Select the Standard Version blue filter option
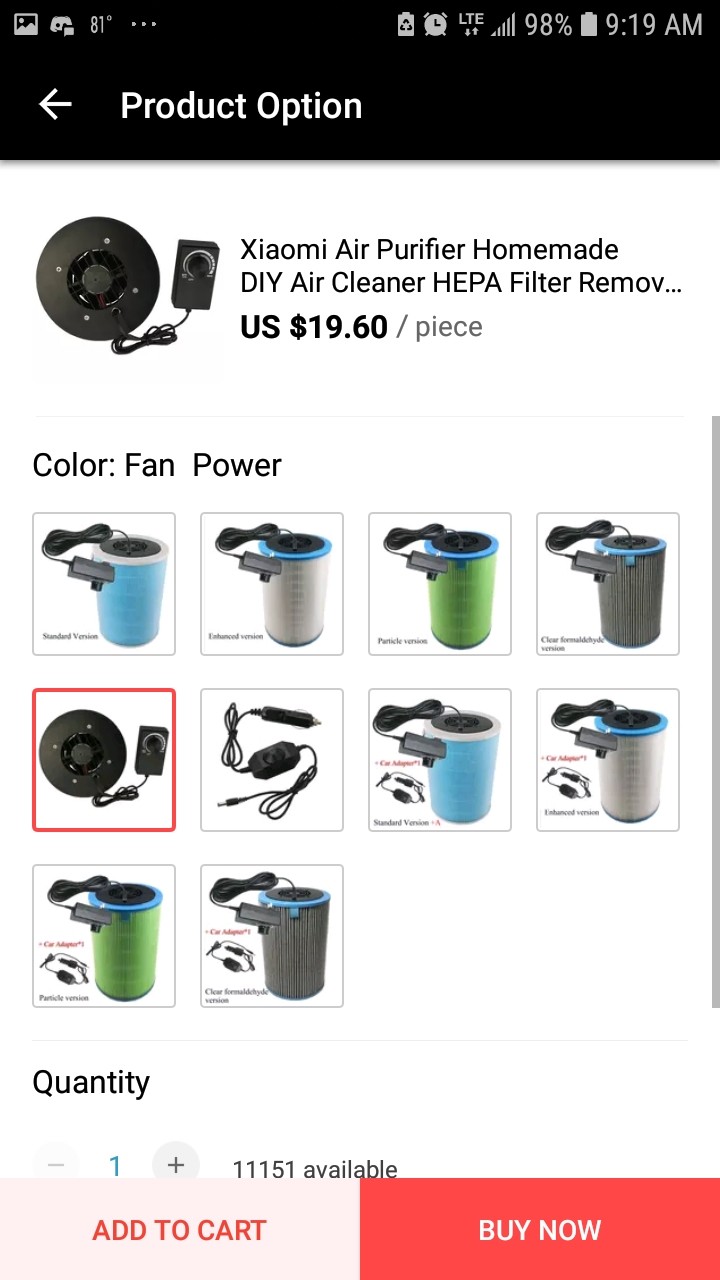The height and width of the screenshot is (1280, 720). (104, 584)
